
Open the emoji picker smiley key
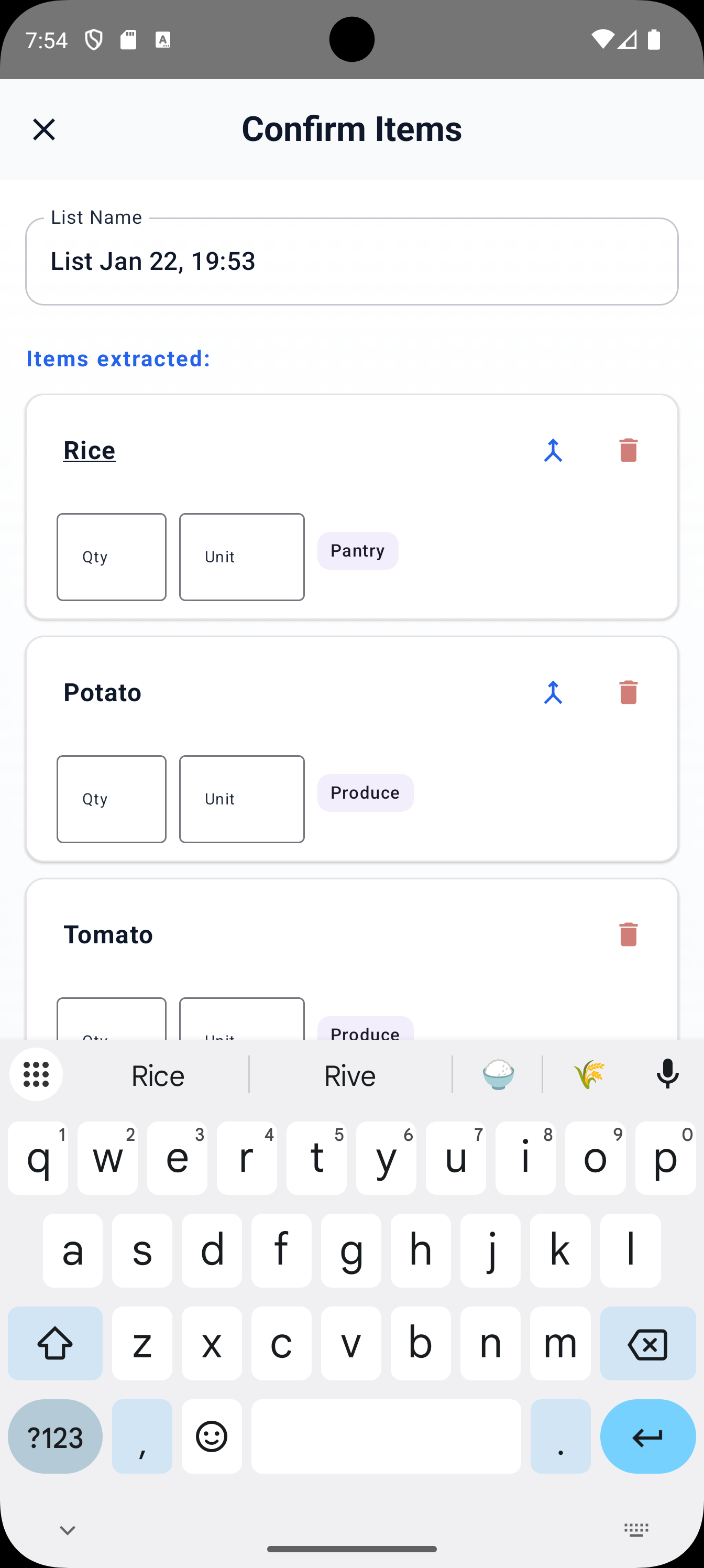pos(211,1436)
